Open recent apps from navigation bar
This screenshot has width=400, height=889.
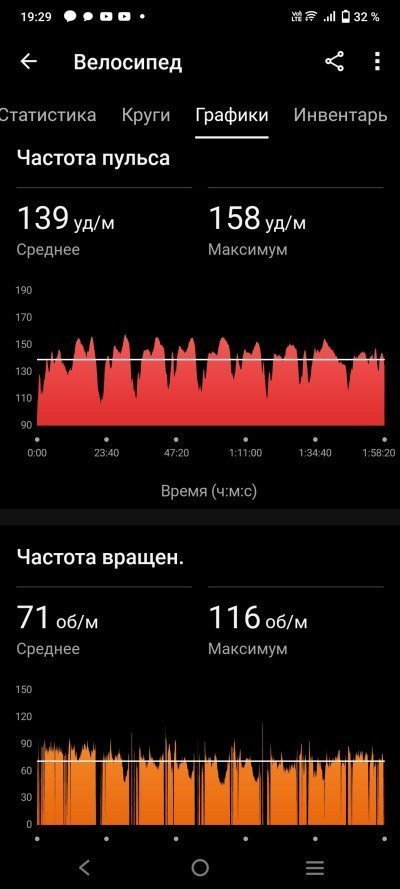point(315,867)
